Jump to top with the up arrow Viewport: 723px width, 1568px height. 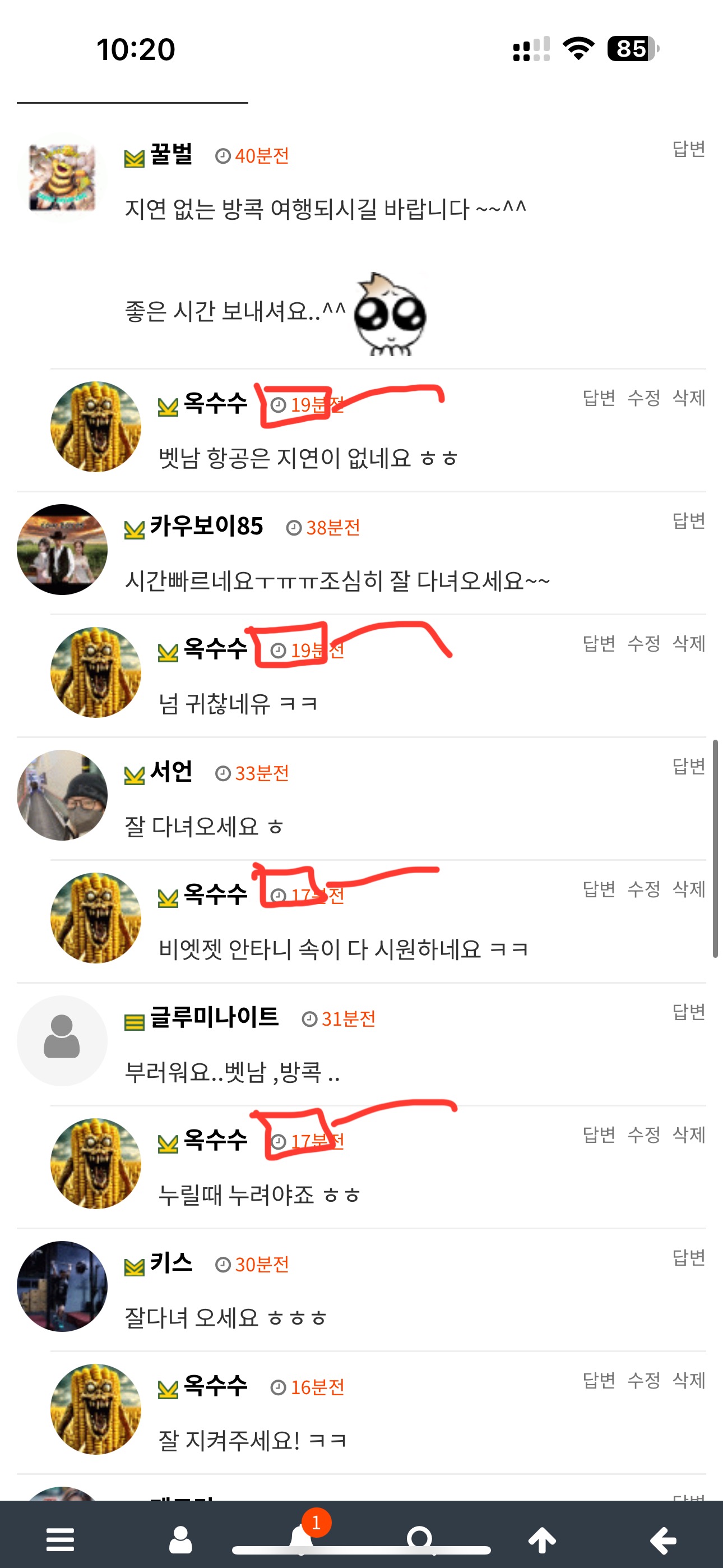coord(541,1539)
